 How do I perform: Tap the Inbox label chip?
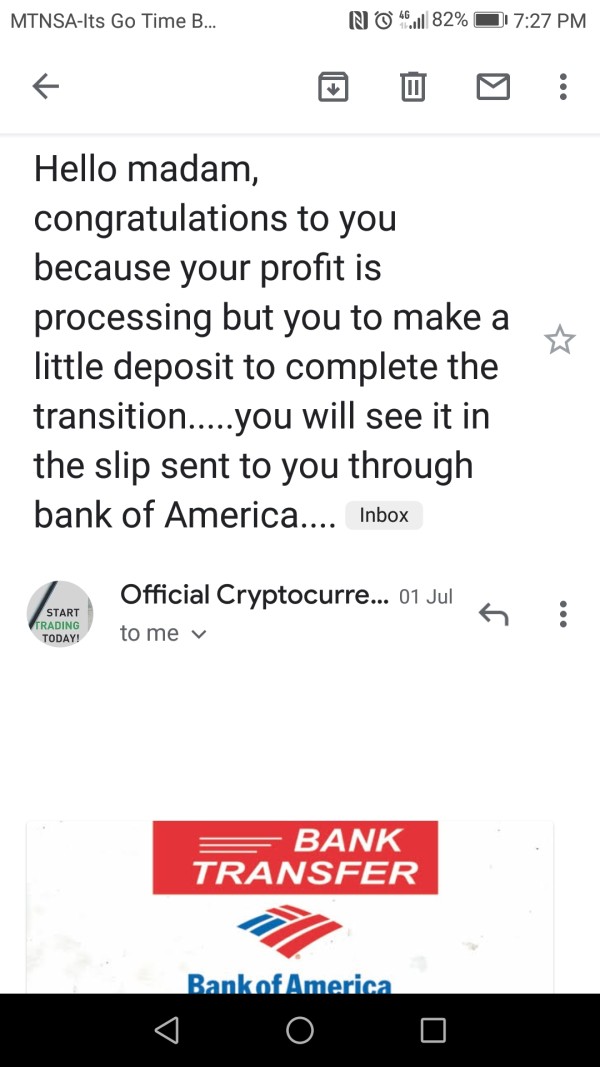[384, 515]
